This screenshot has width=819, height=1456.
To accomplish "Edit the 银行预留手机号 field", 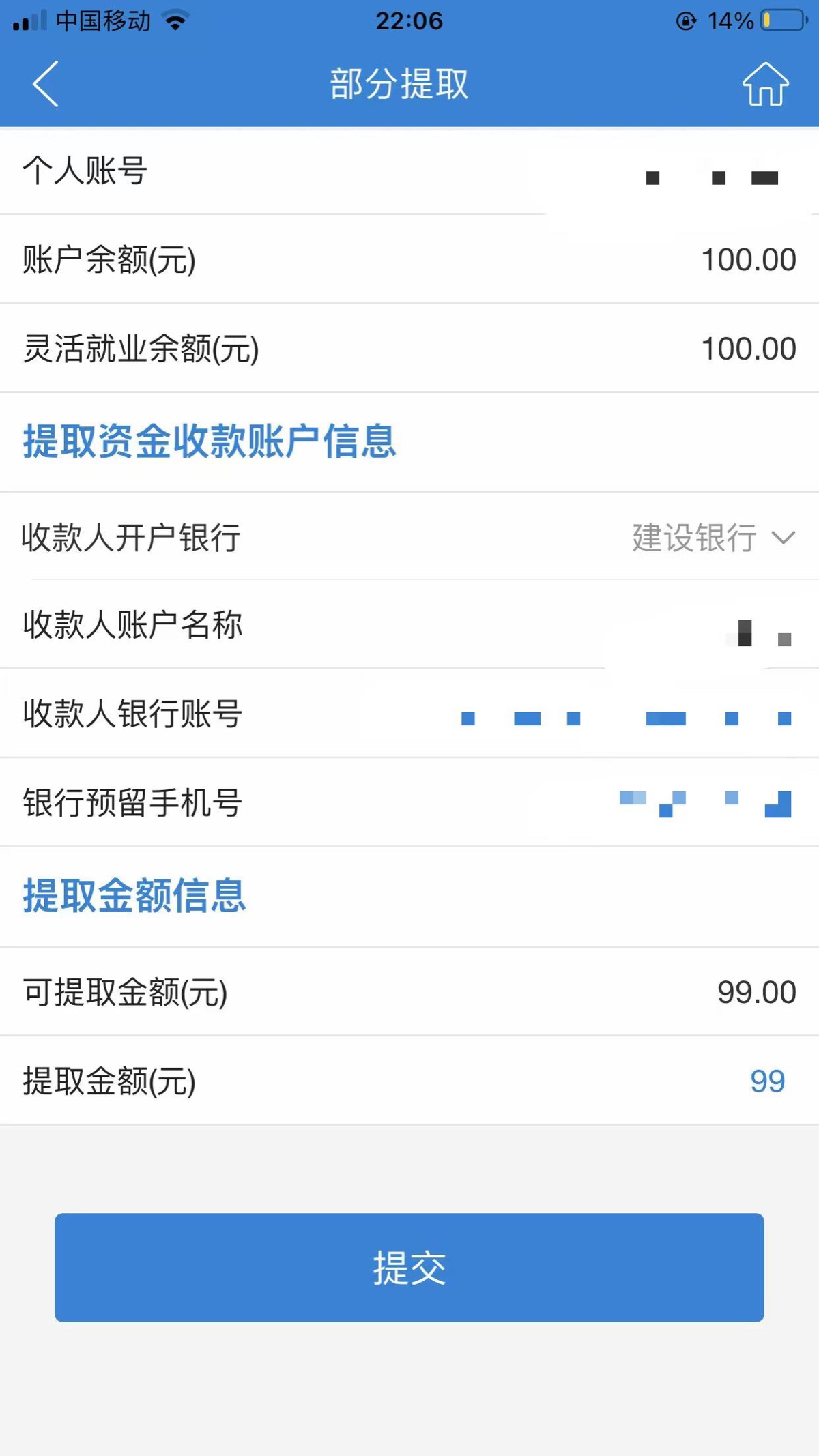I will coord(409,802).
